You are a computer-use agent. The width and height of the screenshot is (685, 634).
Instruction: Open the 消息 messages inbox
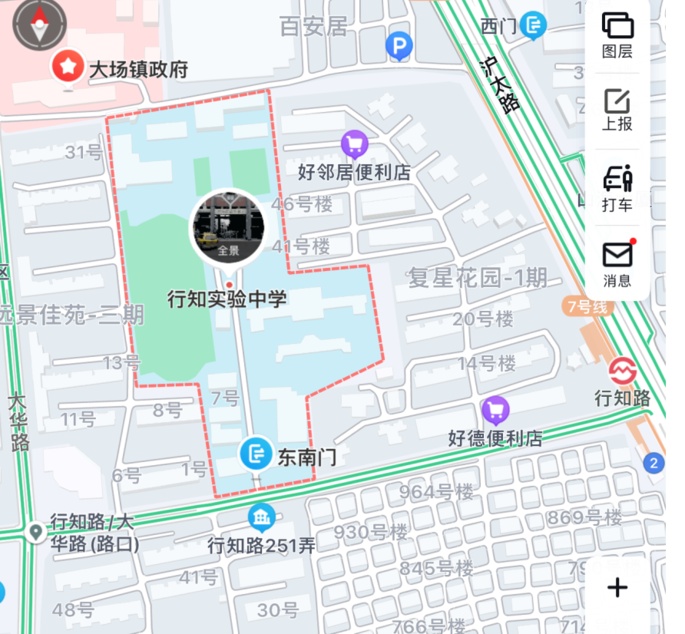click(x=617, y=264)
